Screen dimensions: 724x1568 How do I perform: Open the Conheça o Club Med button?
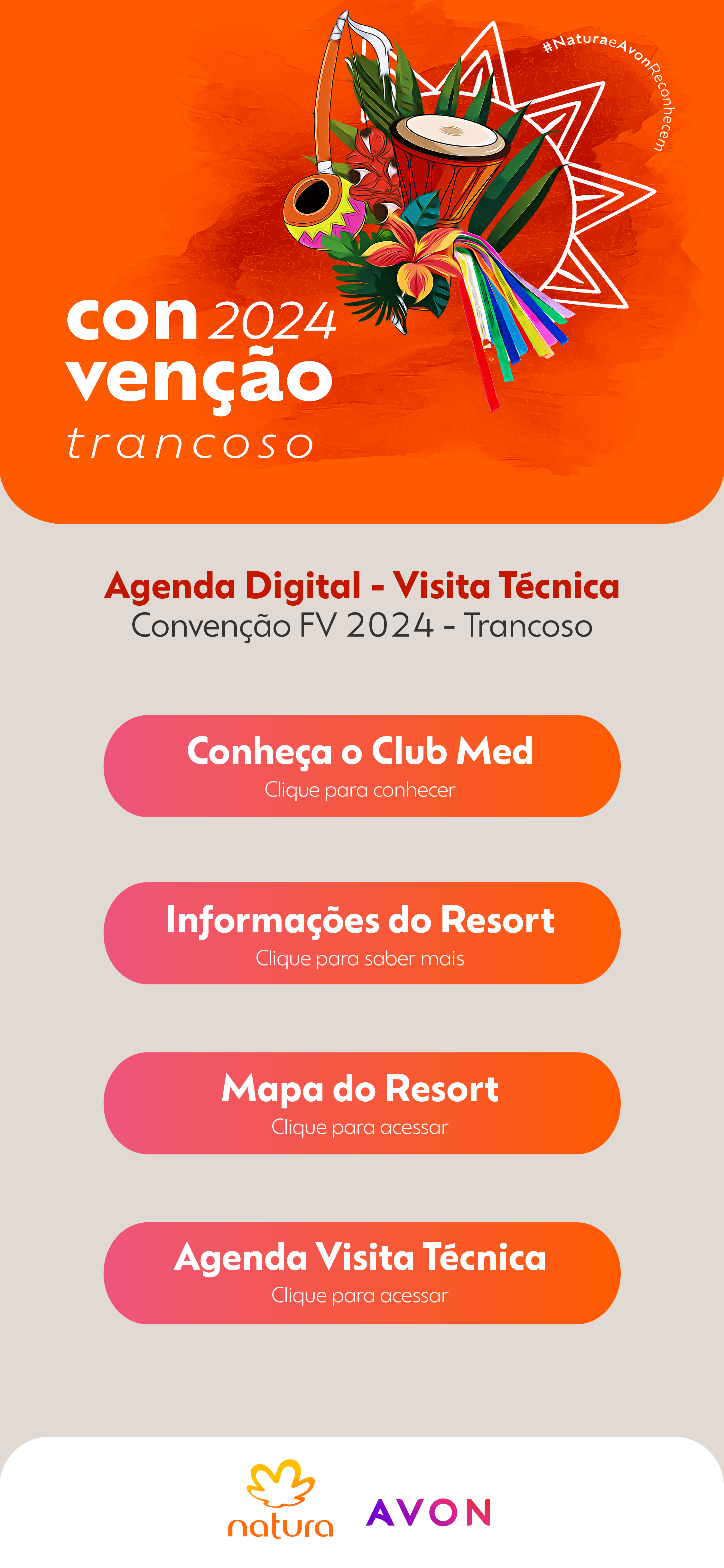tap(362, 766)
